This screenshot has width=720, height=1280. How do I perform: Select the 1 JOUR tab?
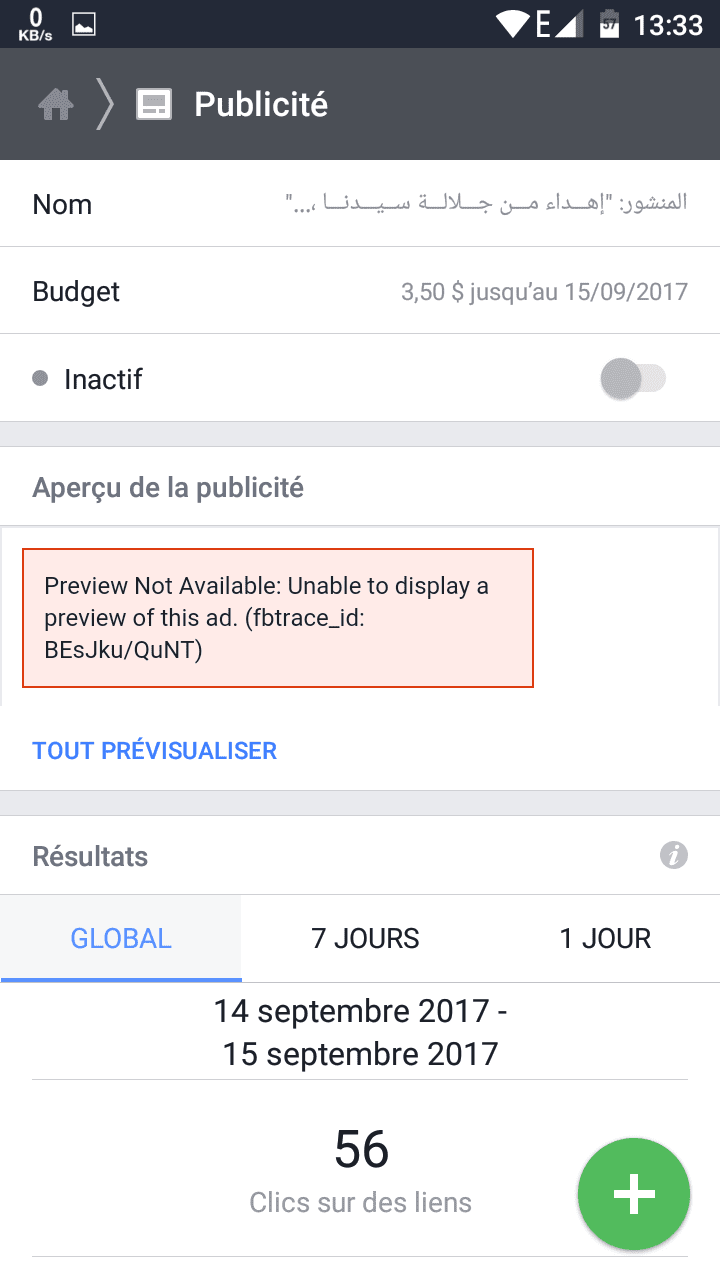pyautogui.click(x=605, y=939)
